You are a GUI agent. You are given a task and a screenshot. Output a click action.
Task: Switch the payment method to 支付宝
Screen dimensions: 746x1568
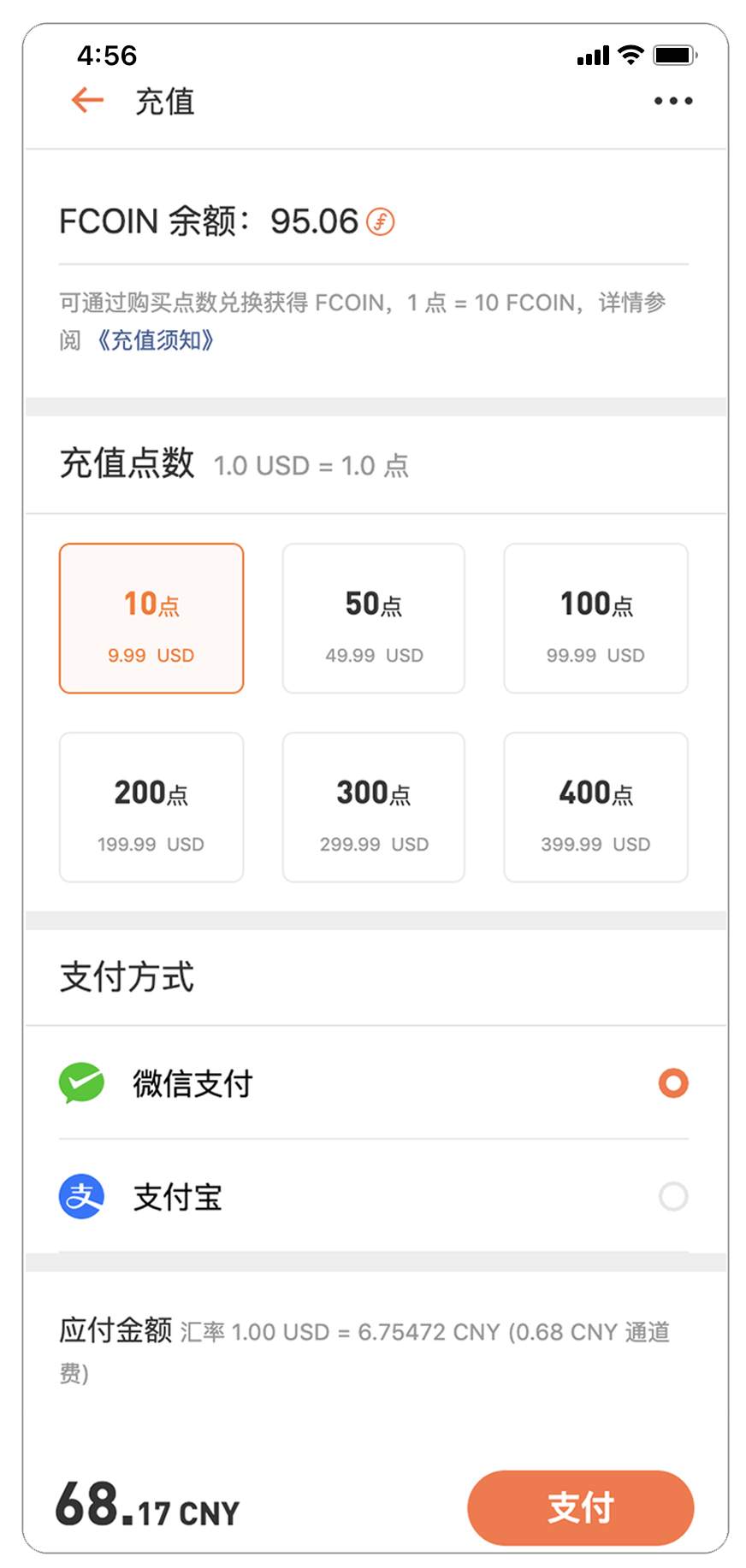(374, 1196)
